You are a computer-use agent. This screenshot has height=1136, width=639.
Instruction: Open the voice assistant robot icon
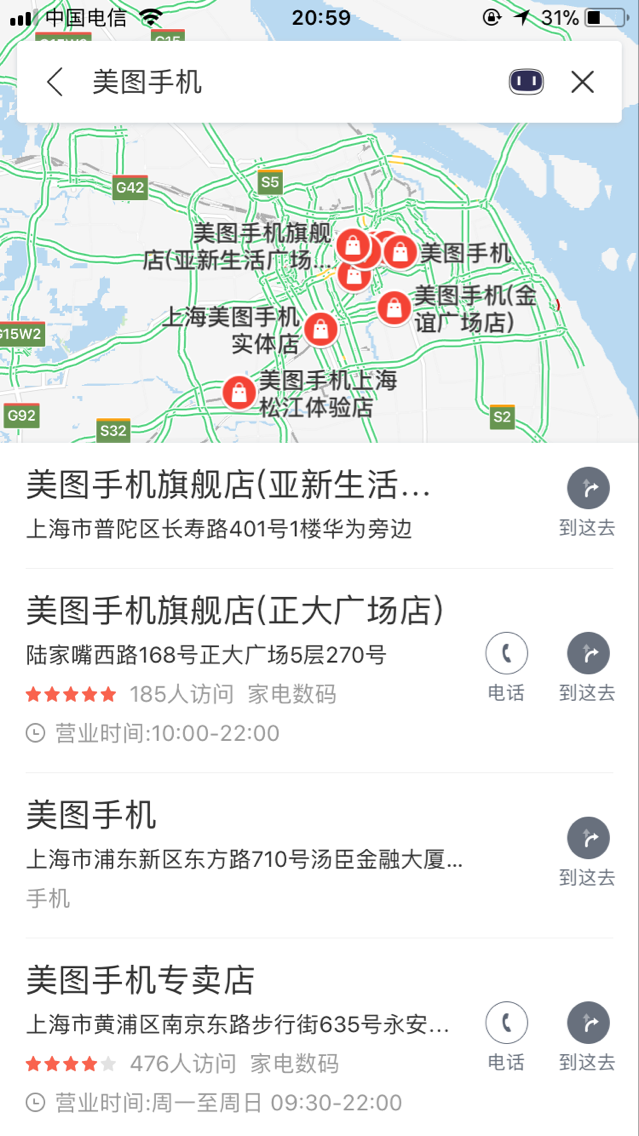526,82
